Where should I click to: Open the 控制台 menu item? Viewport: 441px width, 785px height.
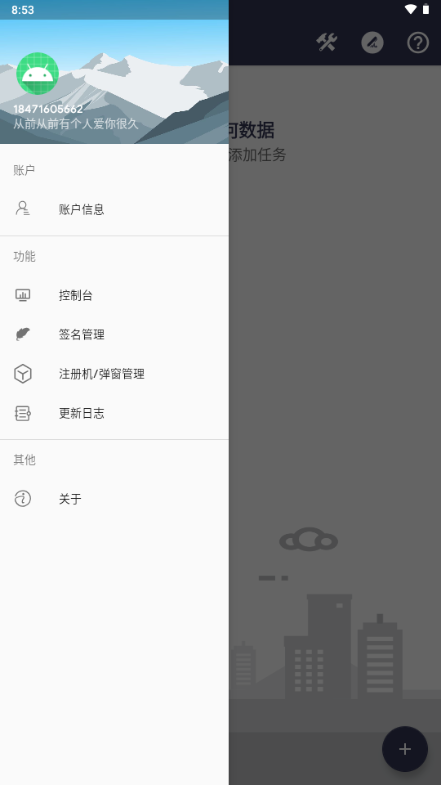point(114,295)
